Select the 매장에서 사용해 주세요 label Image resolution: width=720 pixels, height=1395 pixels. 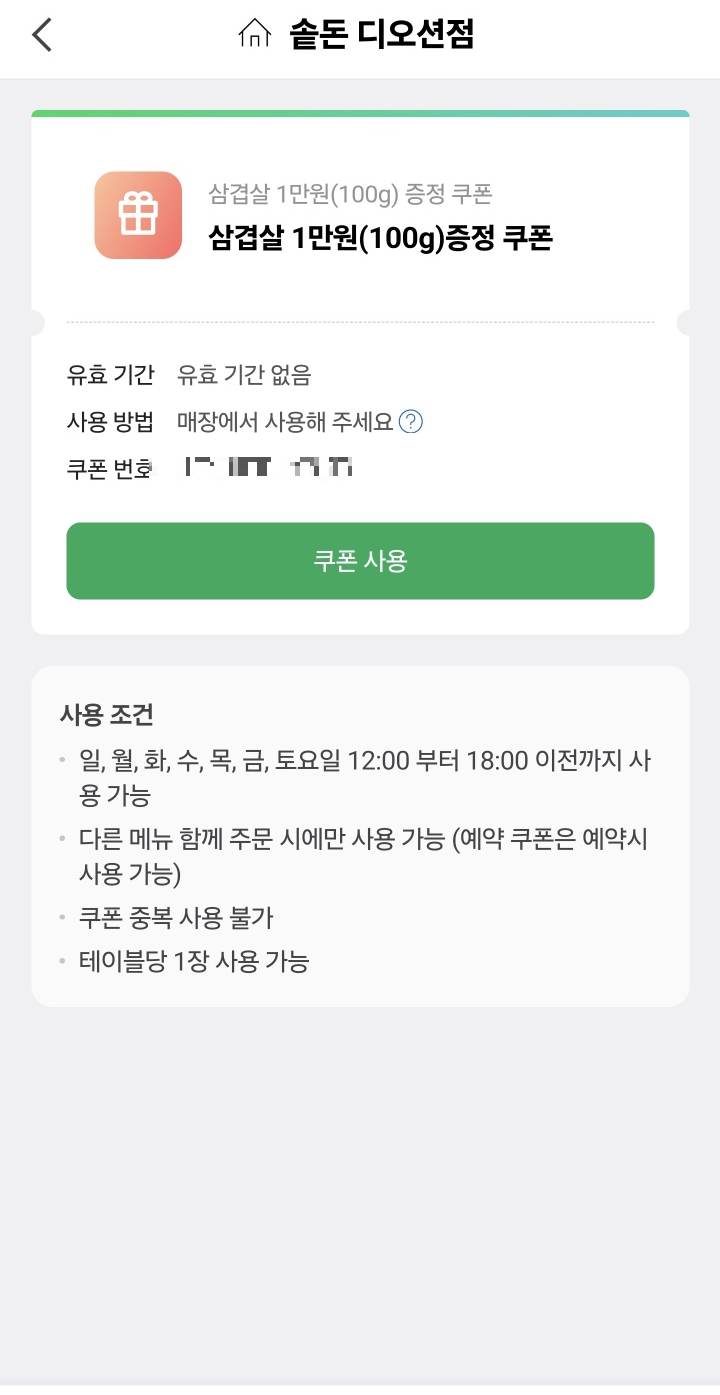coord(283,421)
